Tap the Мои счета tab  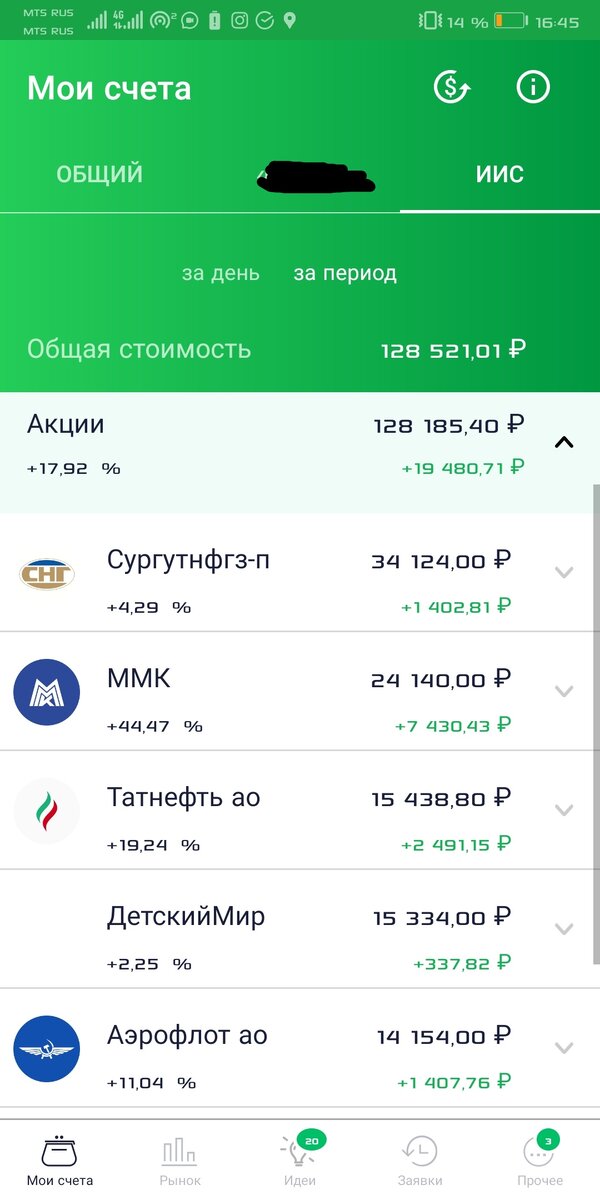coord(60,1160)
